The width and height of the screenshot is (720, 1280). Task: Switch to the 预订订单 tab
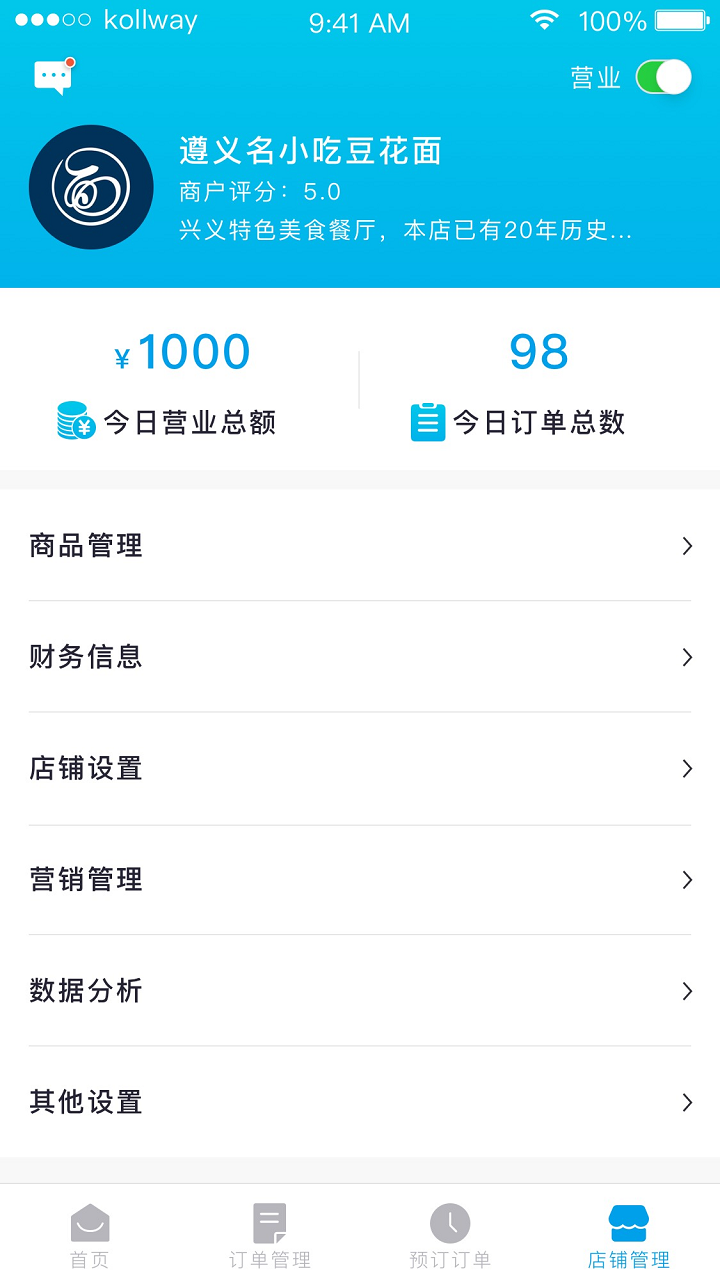[x=449, y=1235]
